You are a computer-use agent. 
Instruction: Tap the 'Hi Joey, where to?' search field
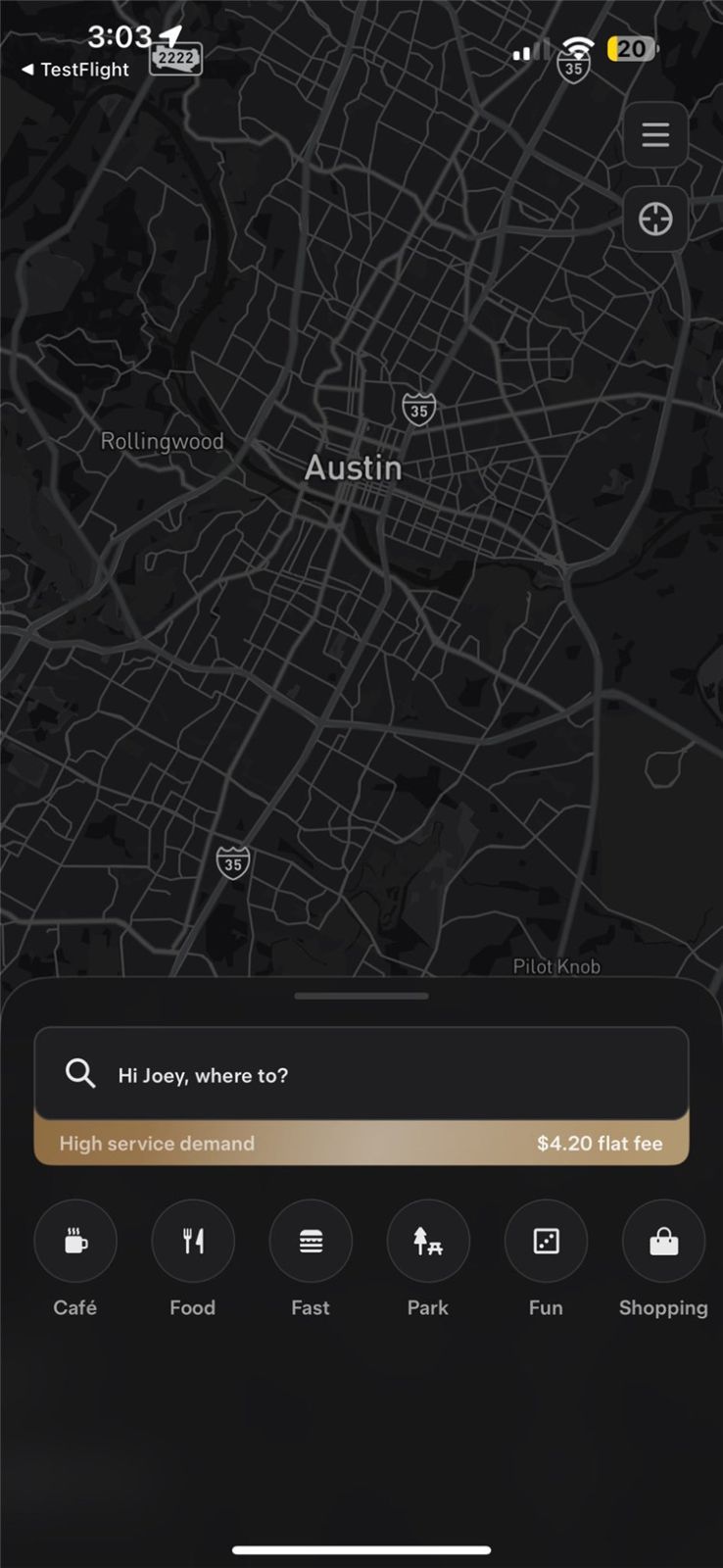(x=361, y=1075)
